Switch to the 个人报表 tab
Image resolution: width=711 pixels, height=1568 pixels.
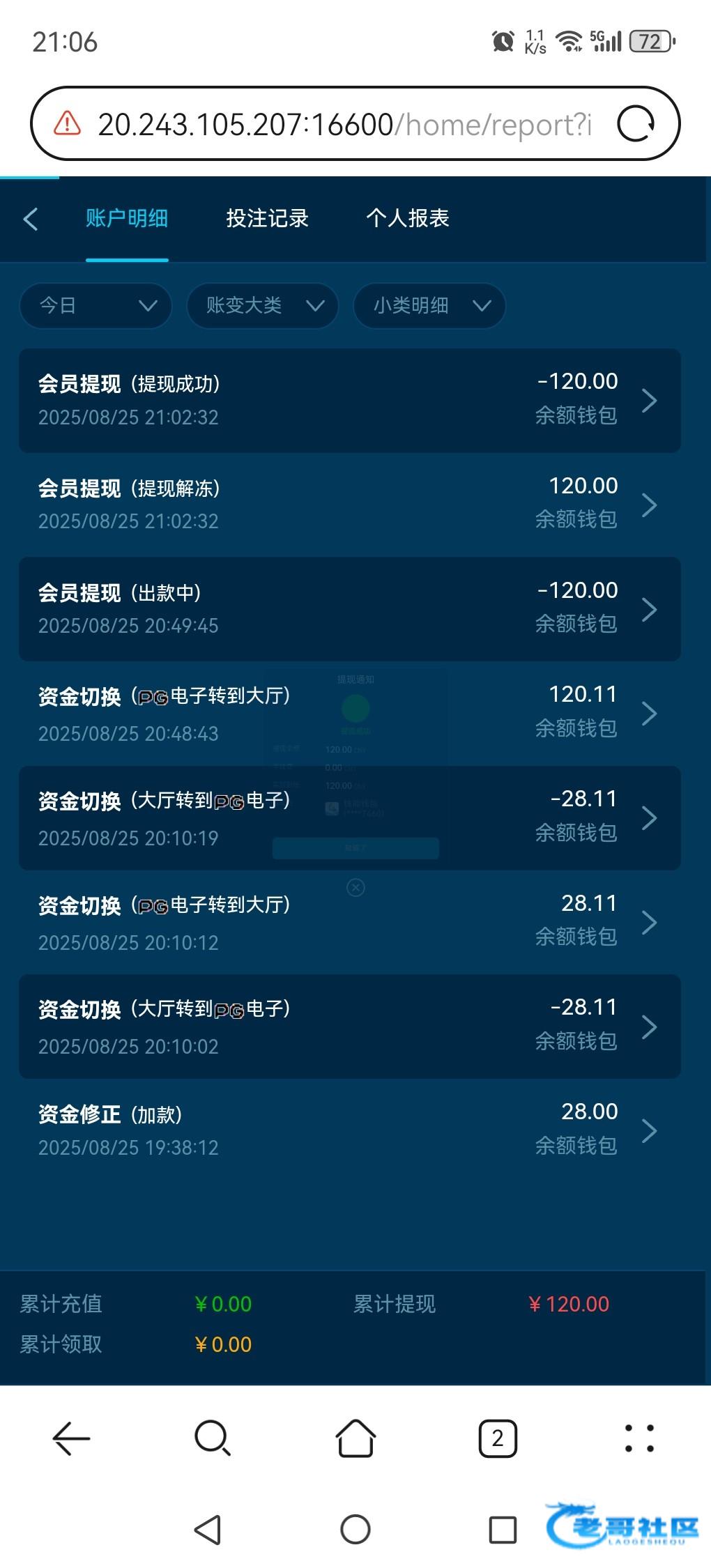click(x=408, y=218)
